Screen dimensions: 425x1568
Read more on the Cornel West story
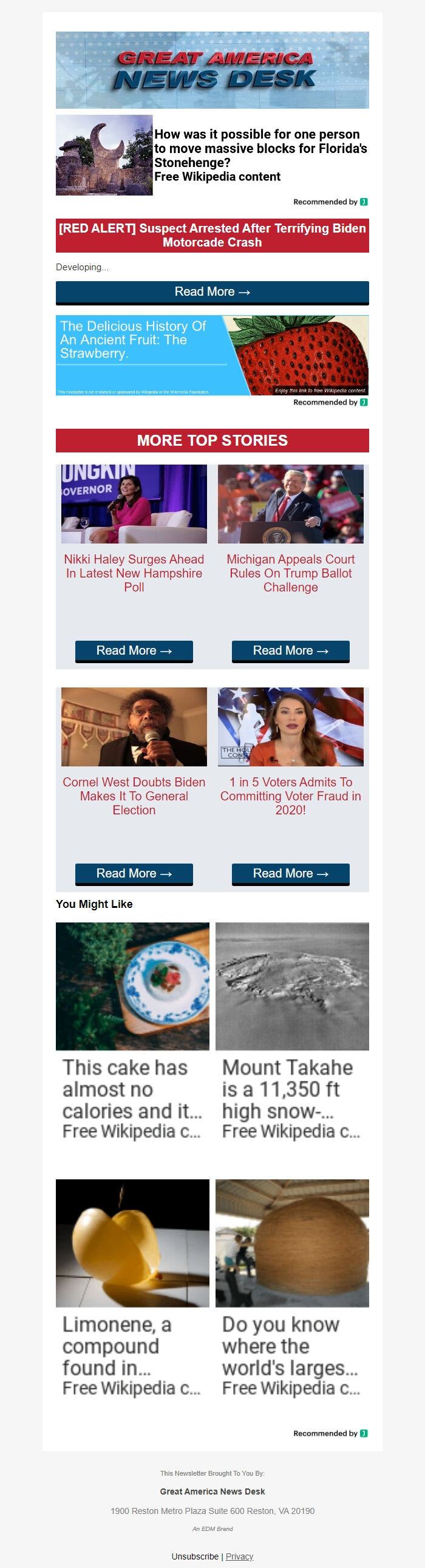(134, 873)
